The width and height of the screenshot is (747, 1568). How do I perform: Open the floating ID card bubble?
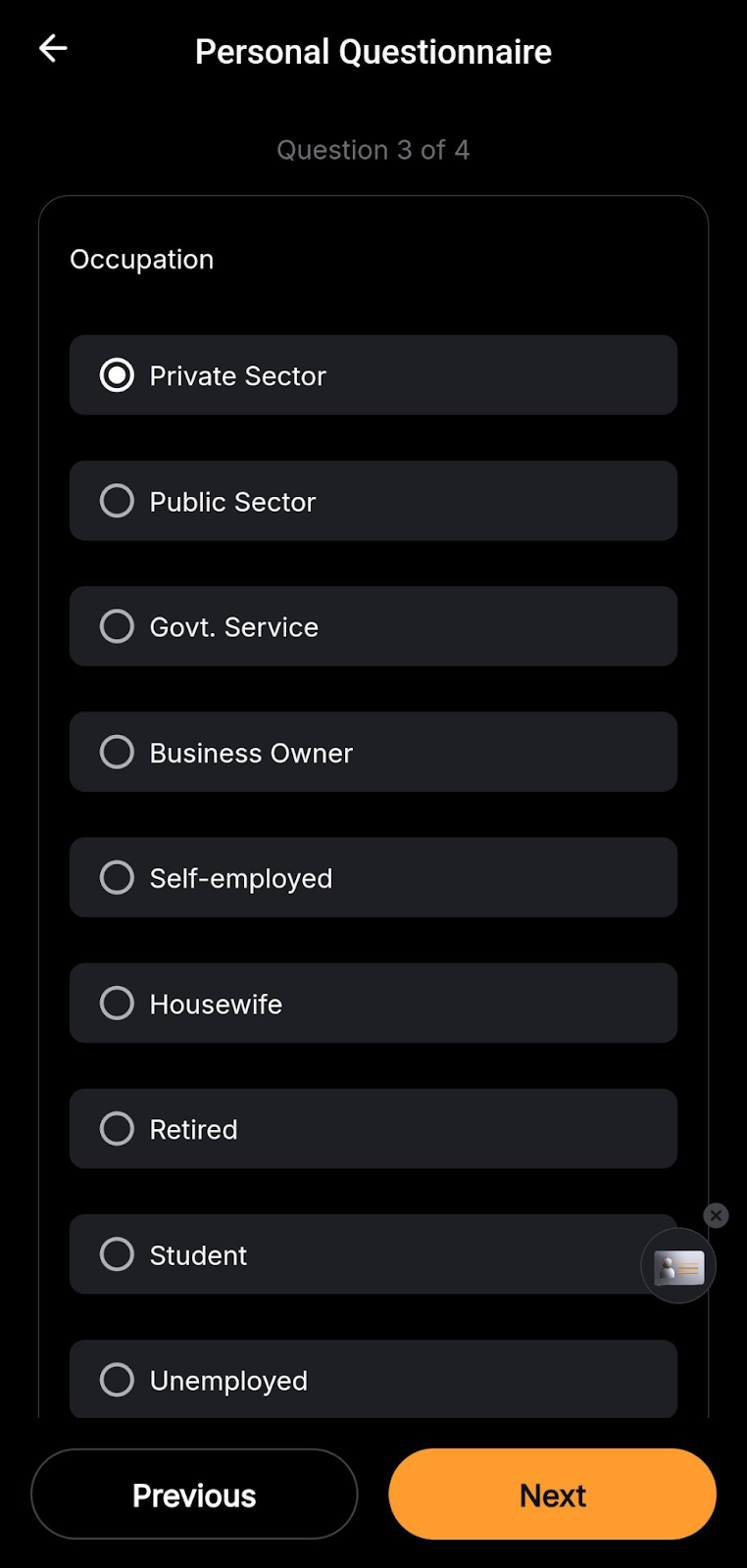pyautogui.click(x=678, y=1266)
